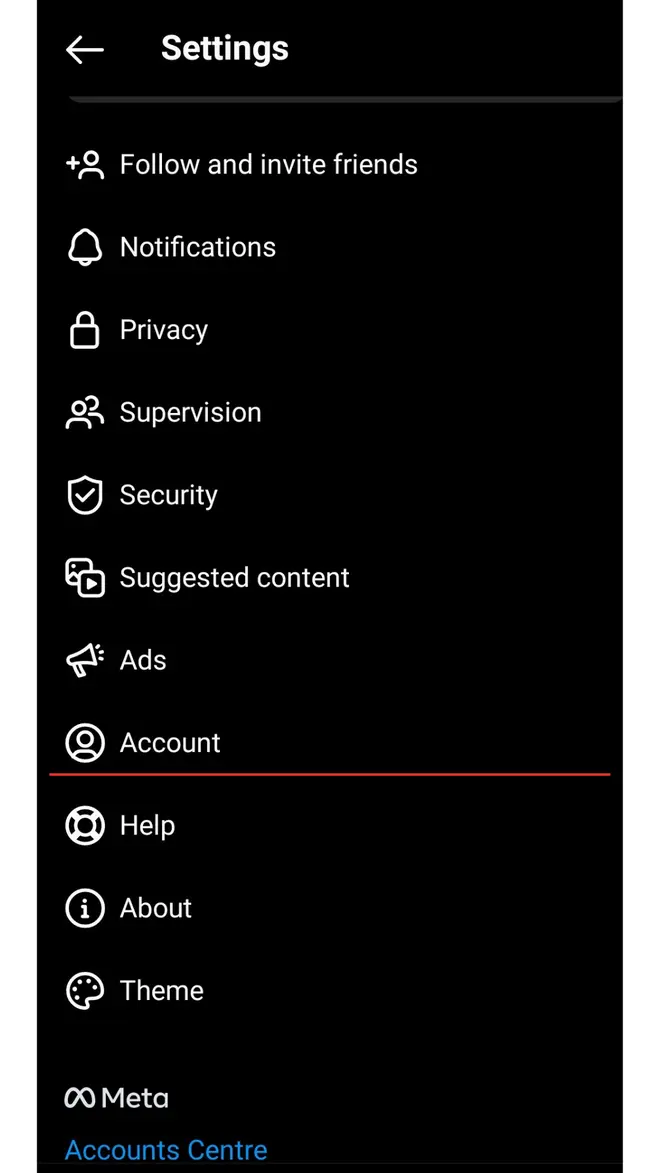Tap the Ads row

[143, 661]
